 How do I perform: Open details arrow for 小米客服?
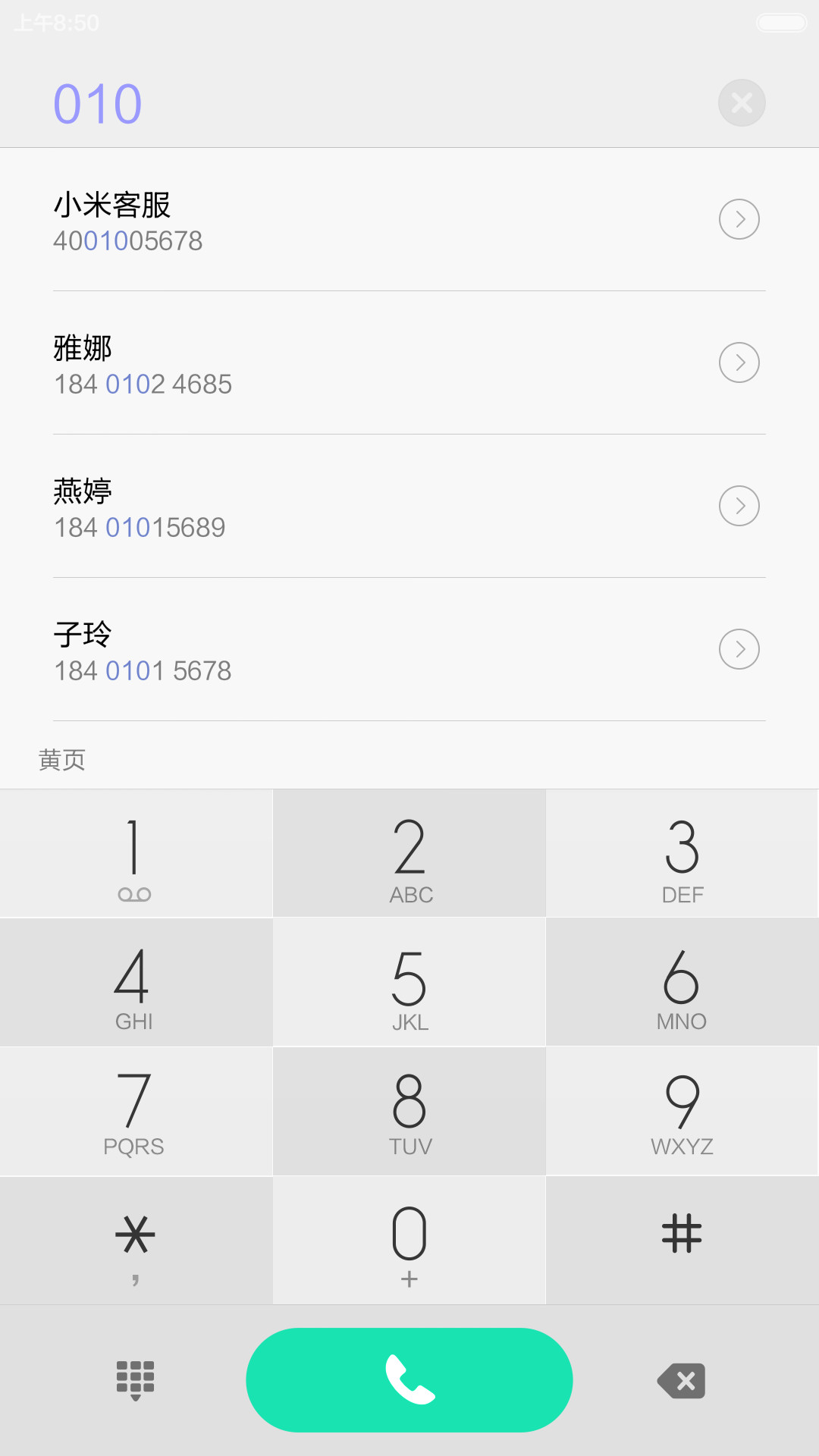pyautogui.click(x=739, y=219)
